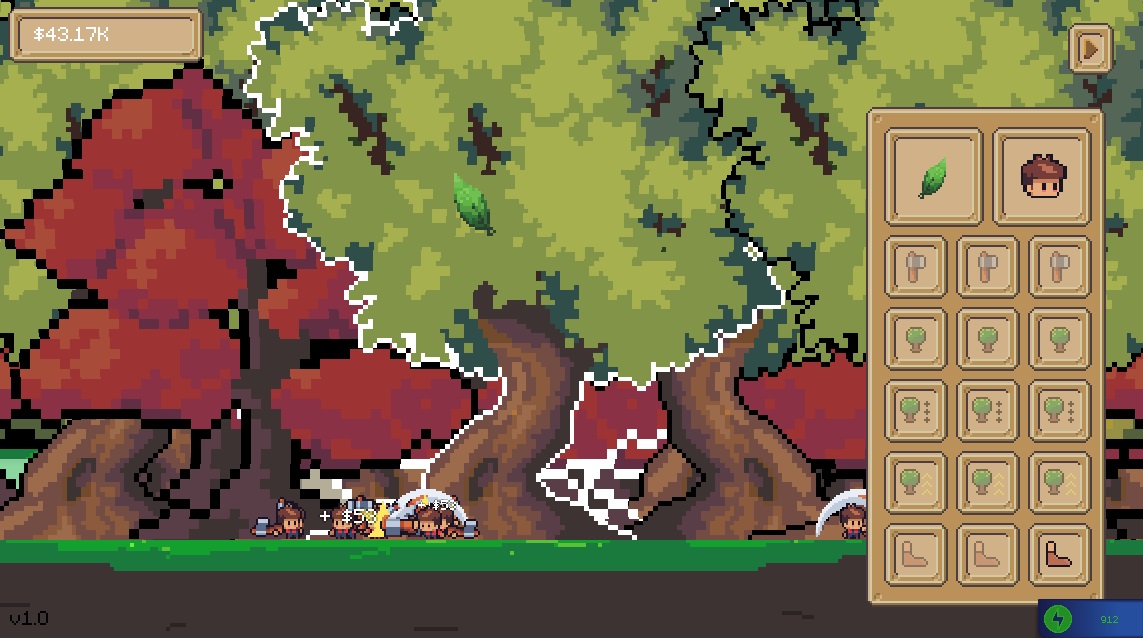This screenshot has width=1143, height=638.
Task: Buy the middle axe upgrade
Action: point(987,267)
